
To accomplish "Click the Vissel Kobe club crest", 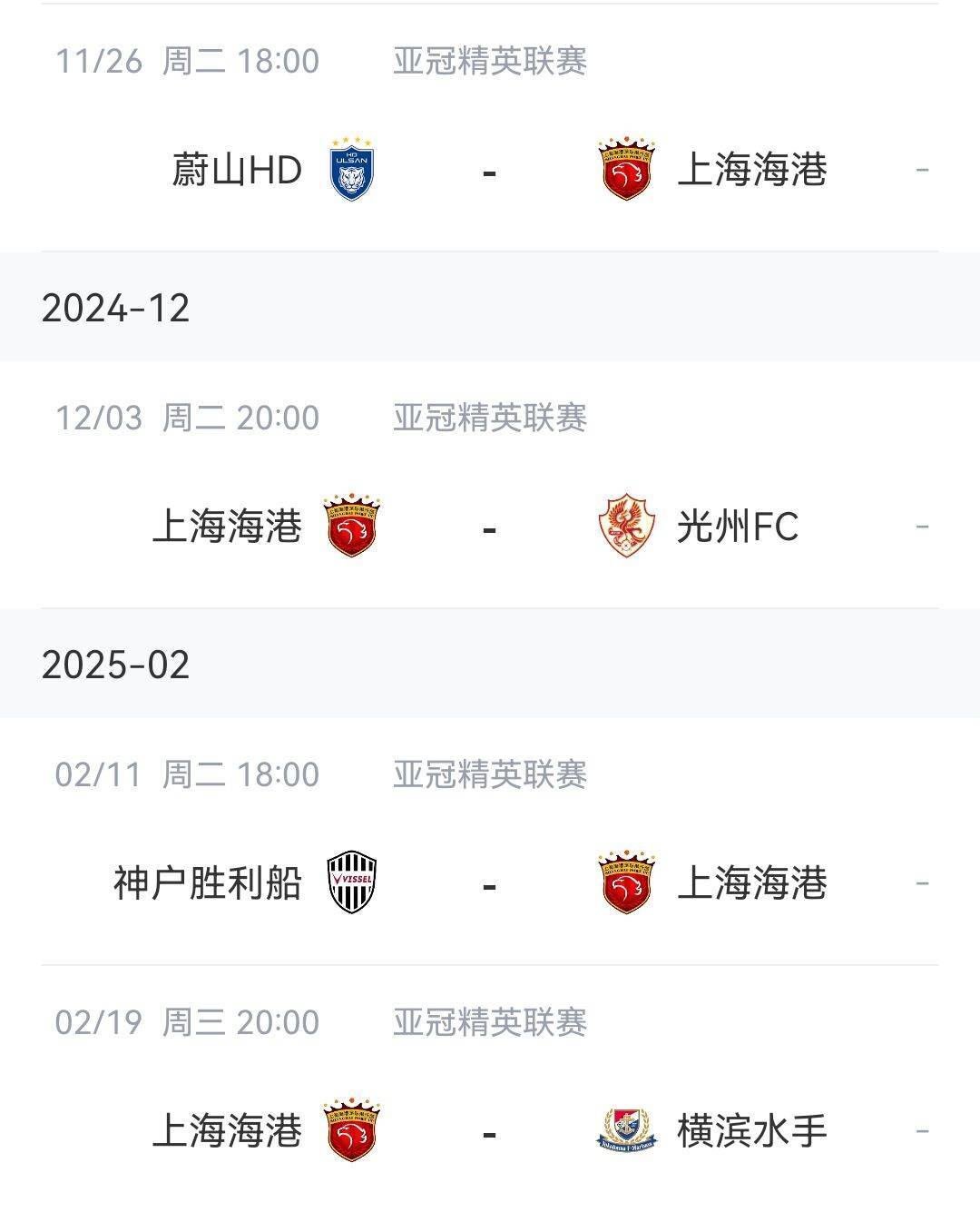I will click(x=353, y=881).
